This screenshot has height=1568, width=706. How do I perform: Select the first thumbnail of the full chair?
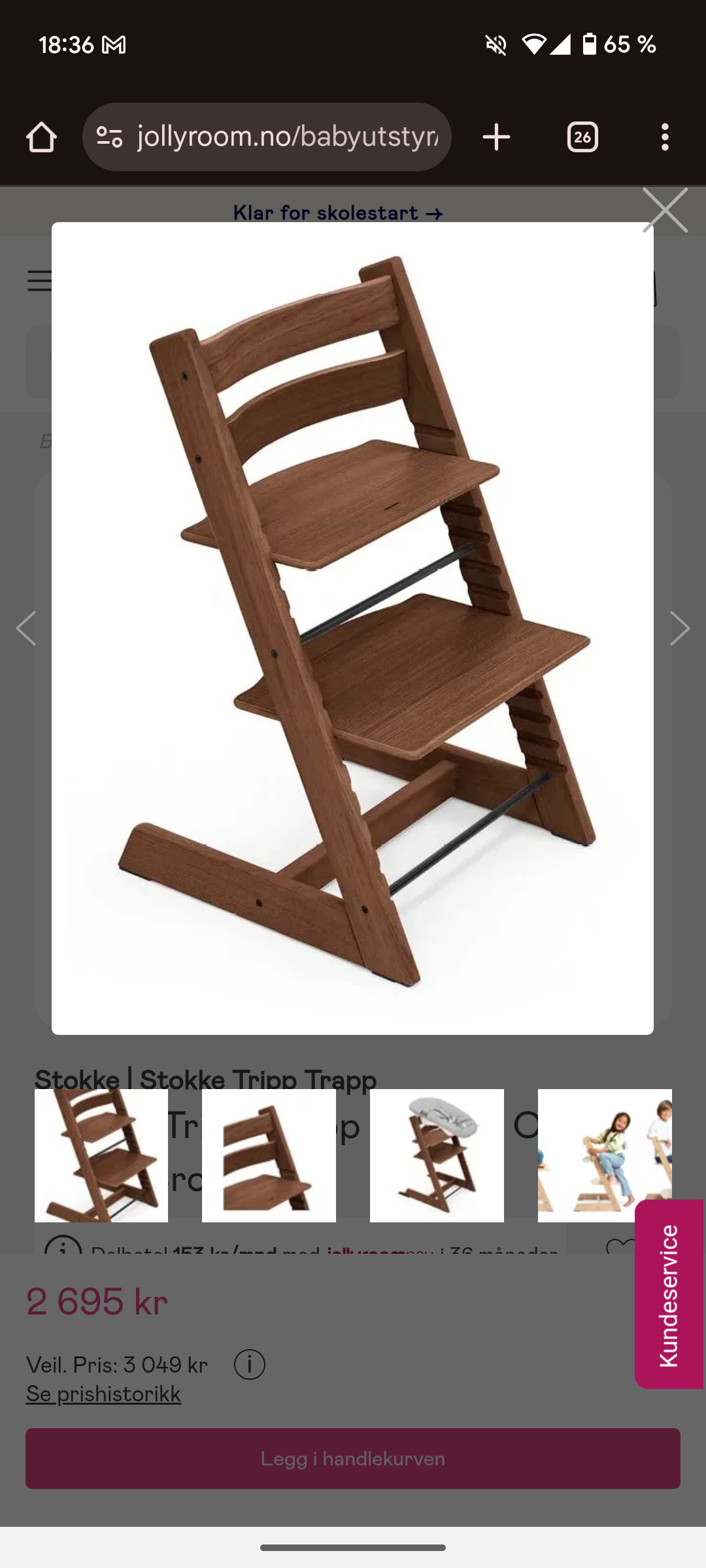[x=101, y=1155]
